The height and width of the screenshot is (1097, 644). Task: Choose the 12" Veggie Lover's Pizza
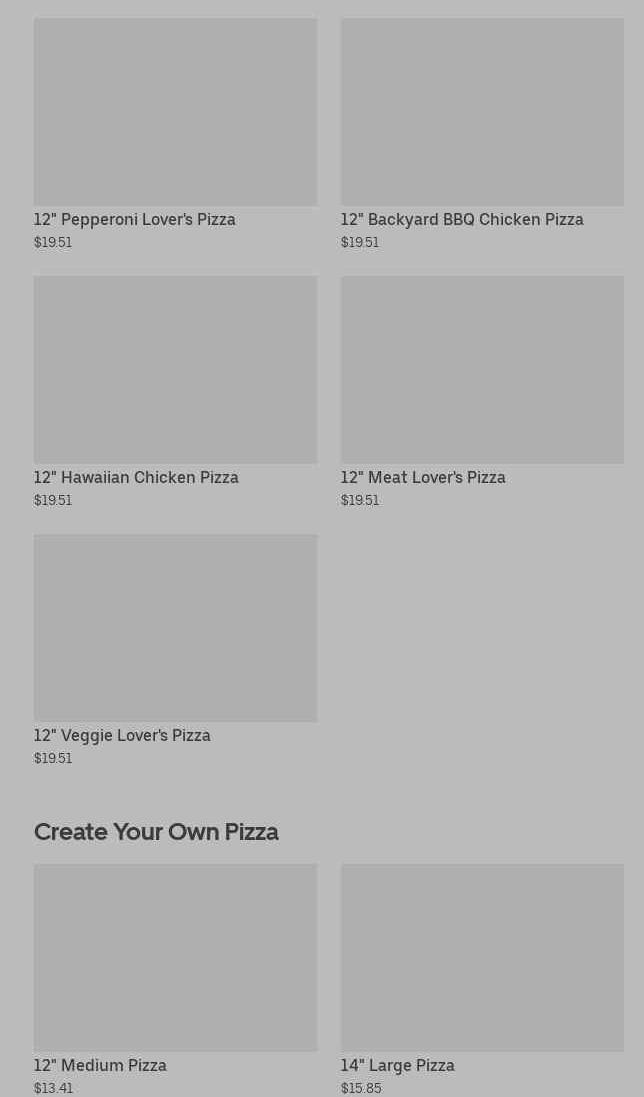[175, 650]
